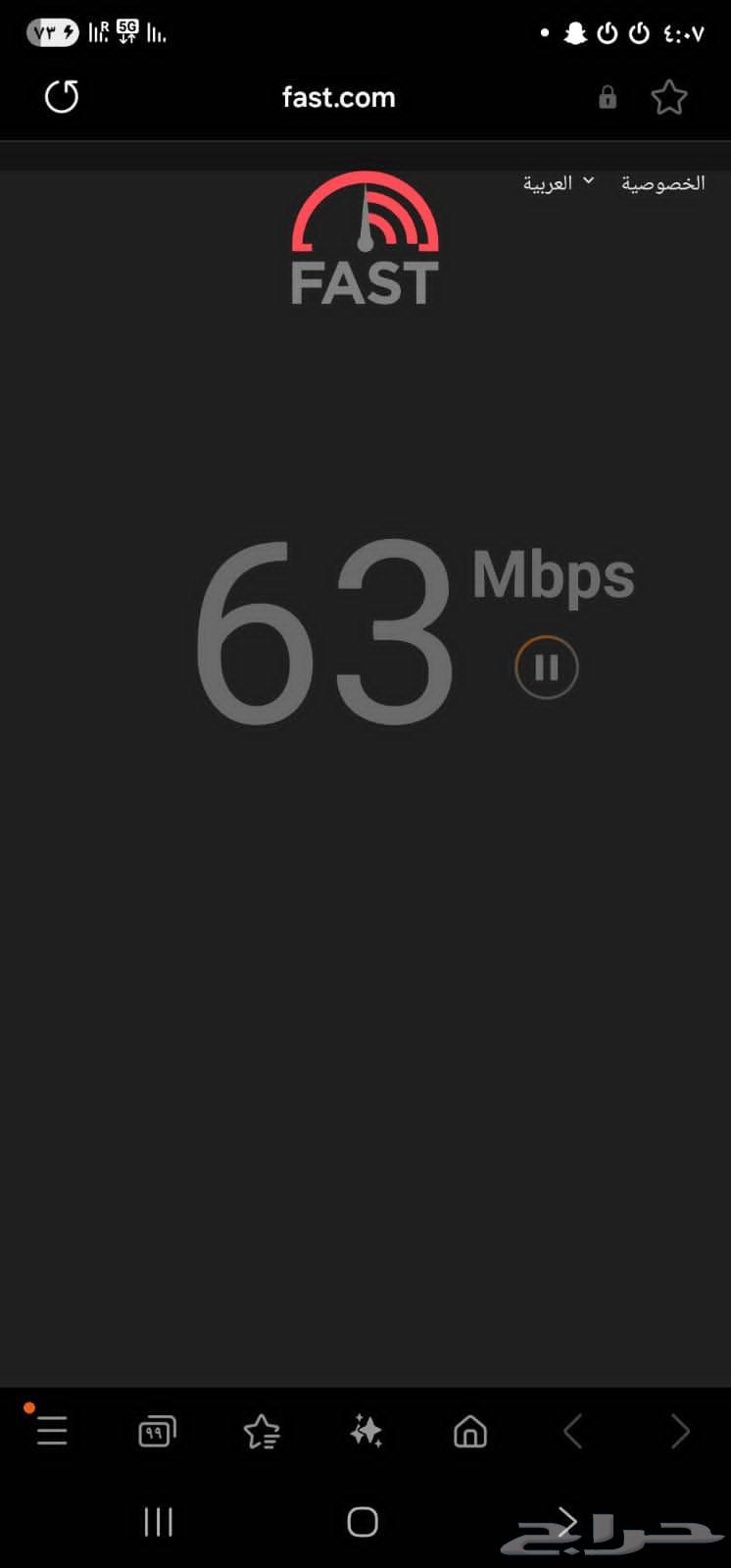Viewport: 731px width, 1568px height.
Task: Open the AI sparkle assistant tool
Action: tap(366, 1432)
